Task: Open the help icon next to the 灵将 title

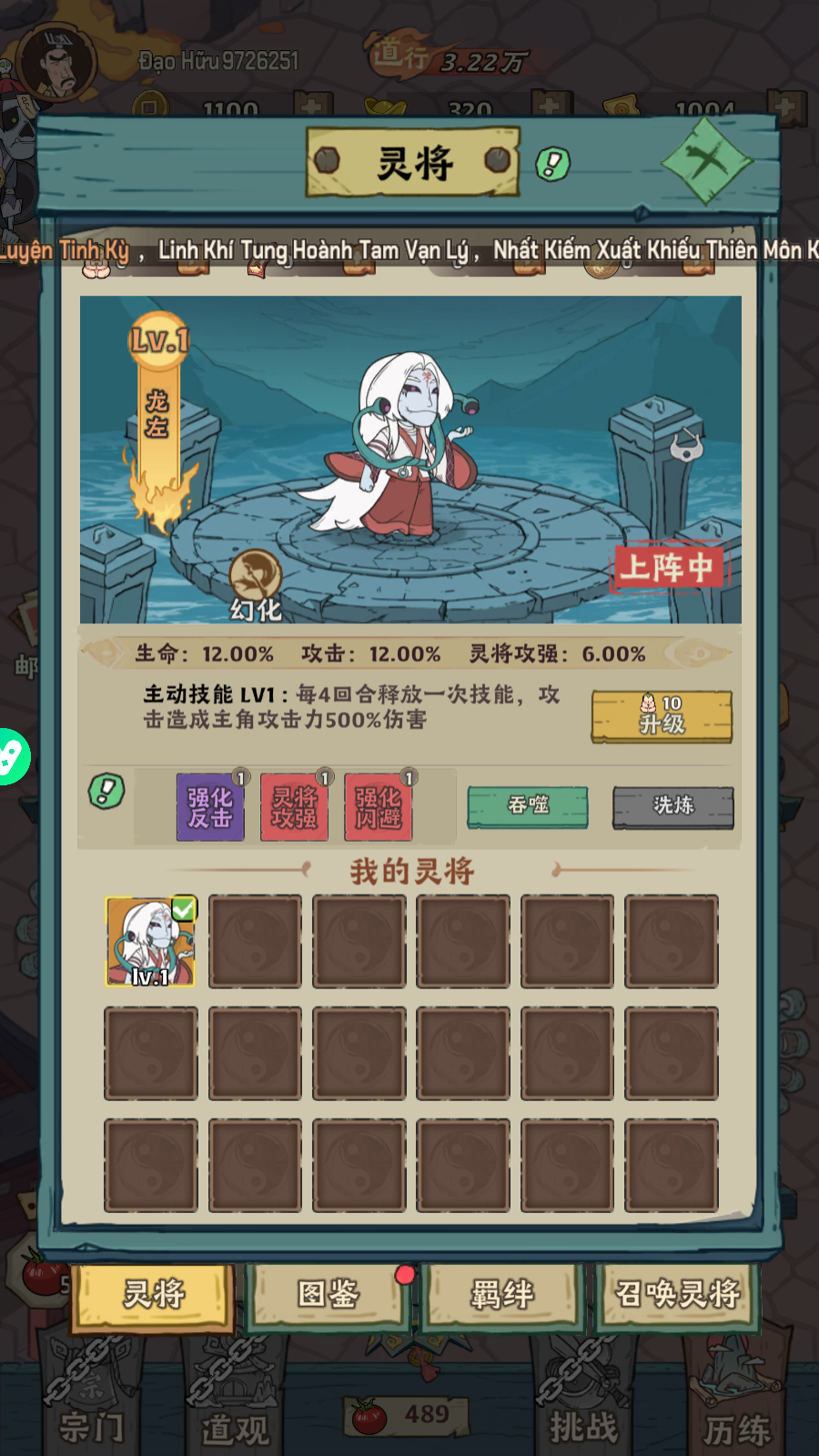Action: 552,164
